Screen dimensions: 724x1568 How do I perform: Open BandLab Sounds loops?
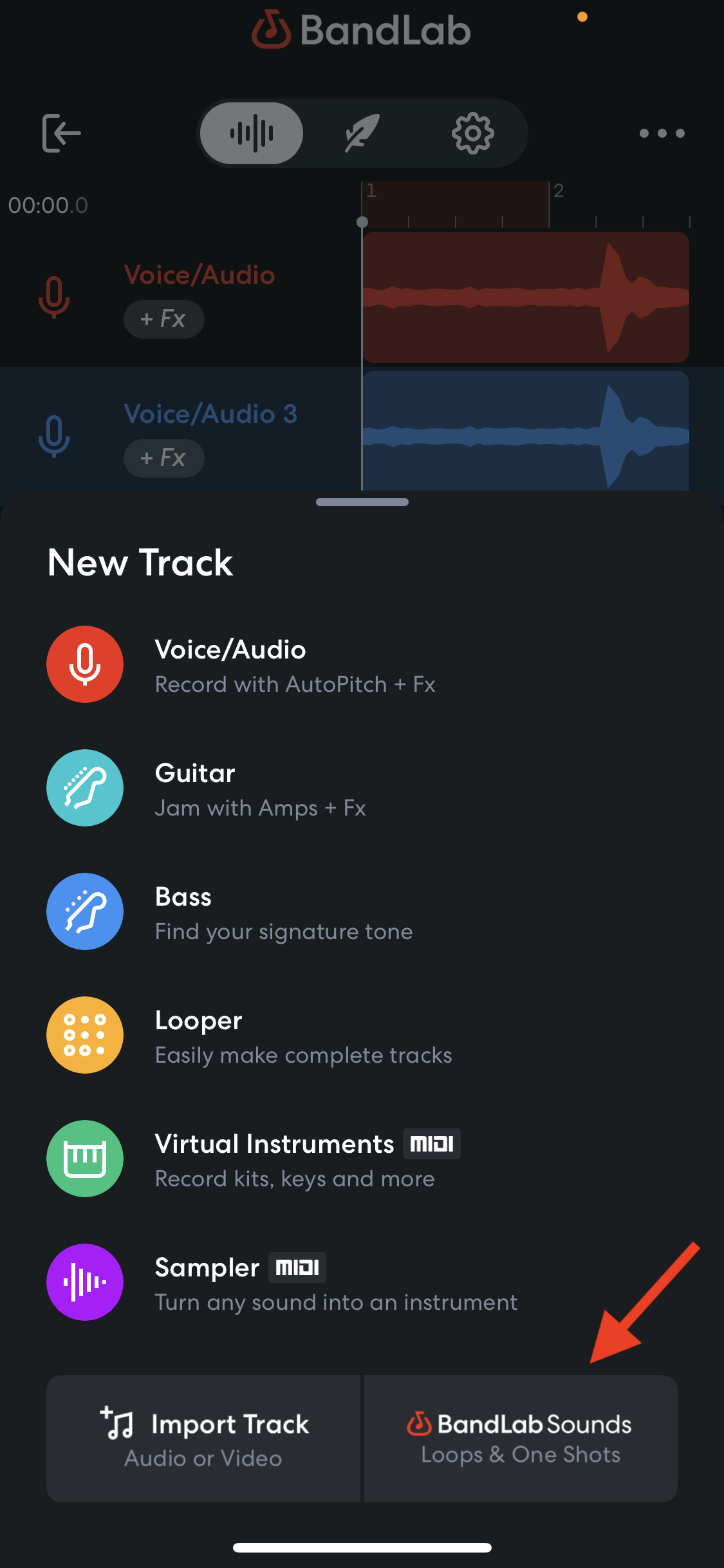521,1439
